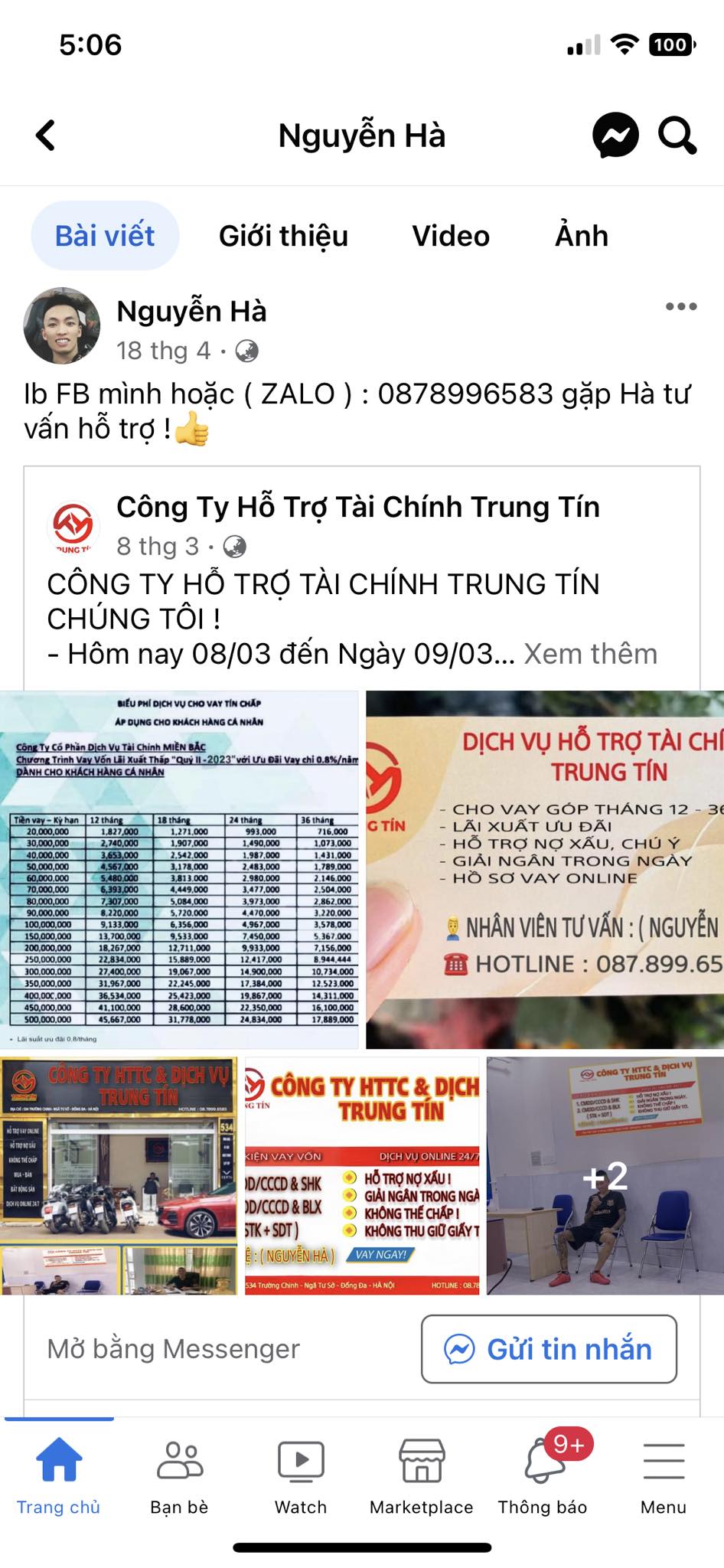The image size is (724, 1568).
Task: Tap Nguyễn Hà's profile picture on the post
Action: click(x=62, y=326)
